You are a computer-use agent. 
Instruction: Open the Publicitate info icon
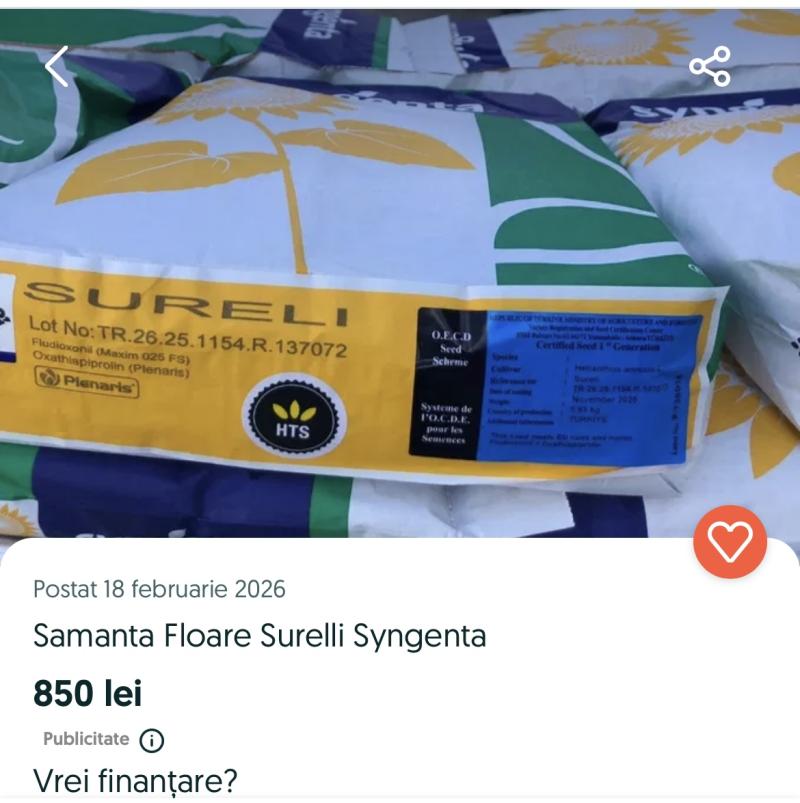point(151,741)
